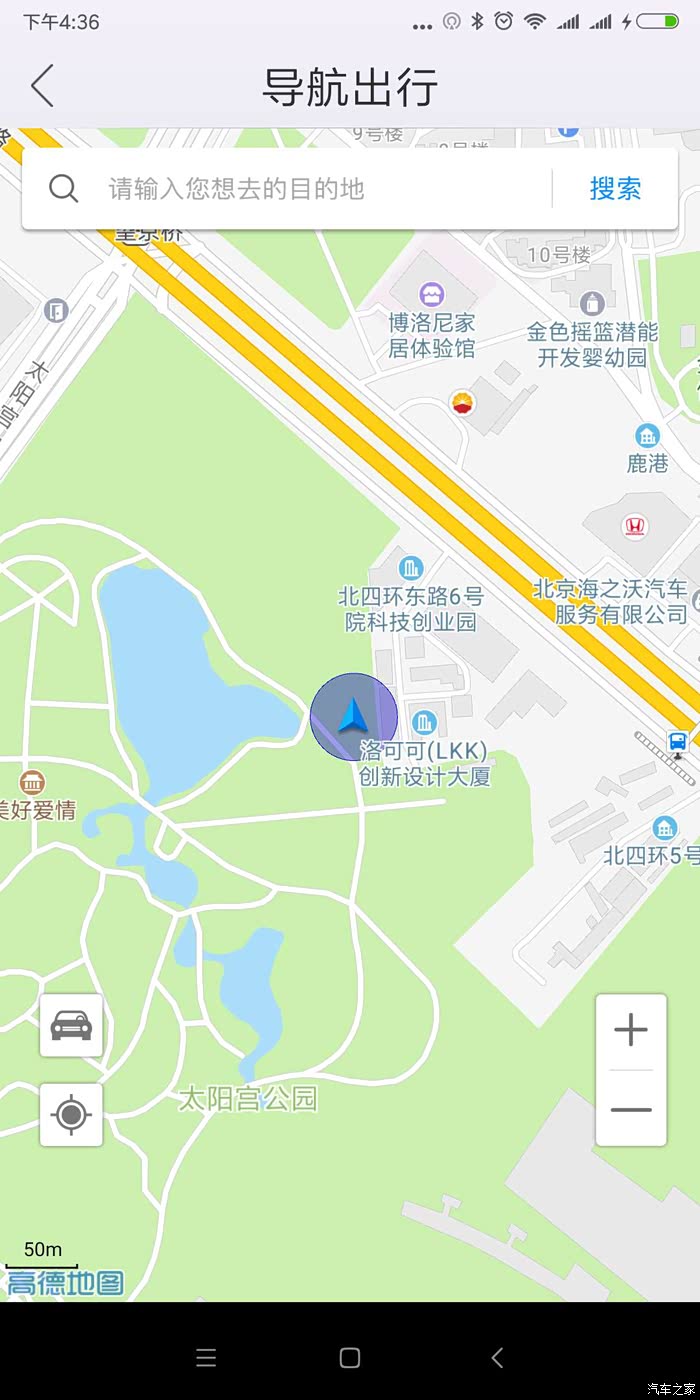Tap the 搜索 search button

point(615,189)
